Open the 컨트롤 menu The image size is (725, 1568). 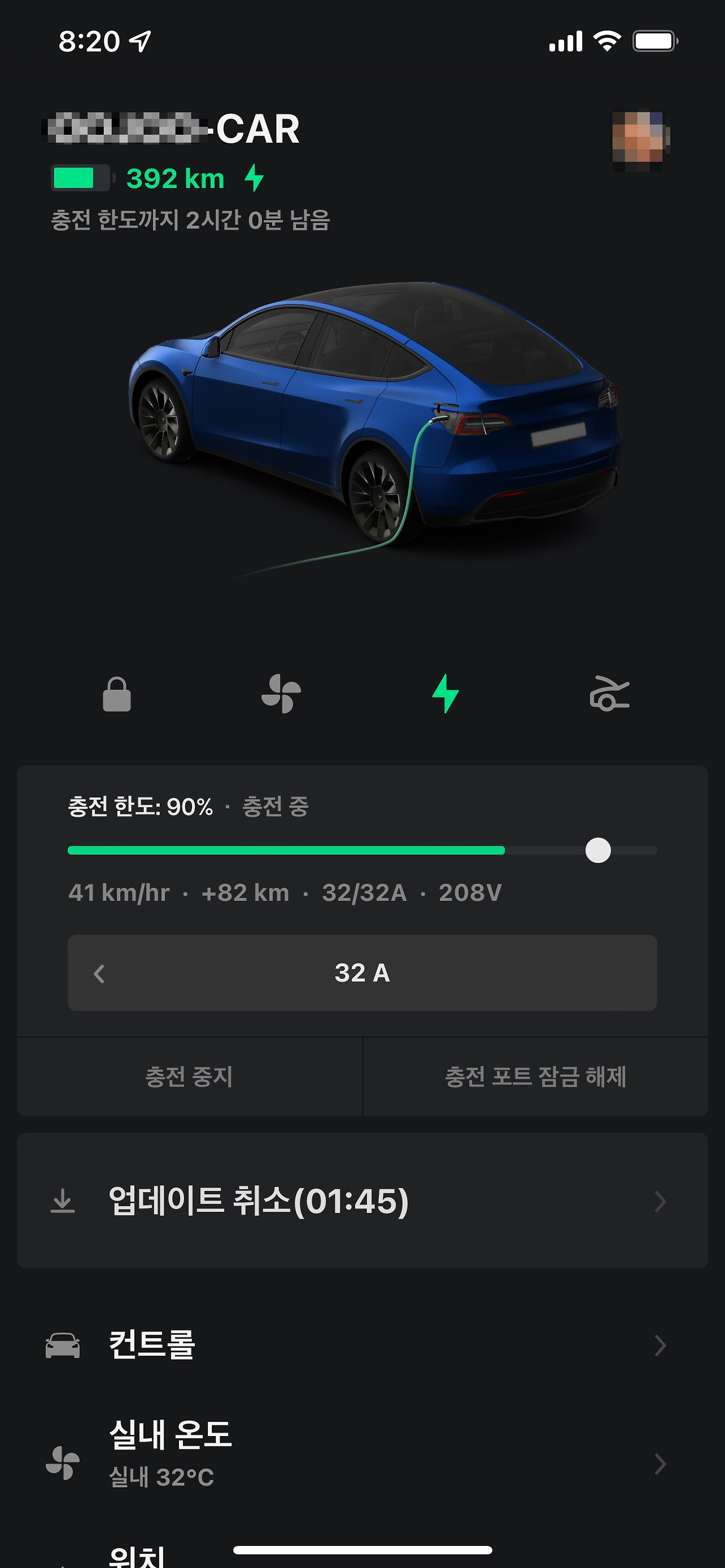(x=361, y=1345)
